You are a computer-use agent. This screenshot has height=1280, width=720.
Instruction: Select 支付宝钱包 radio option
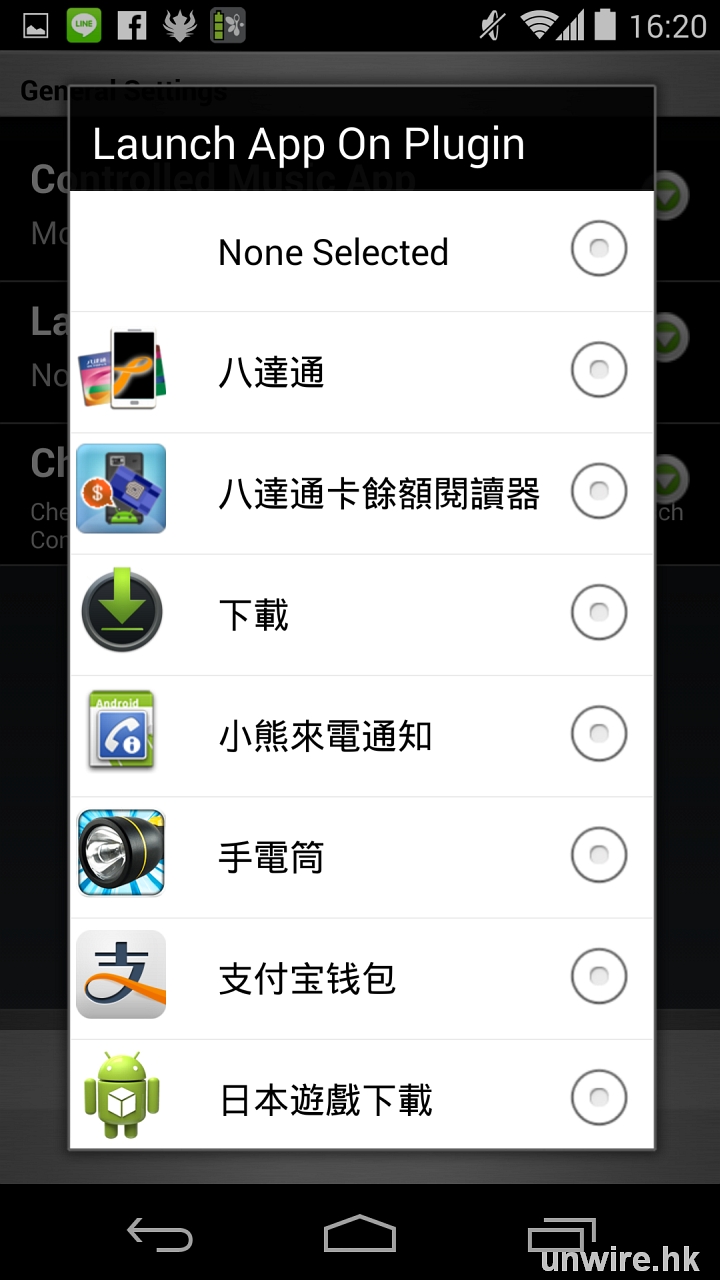pyautogui.click(x=598, y=977)
